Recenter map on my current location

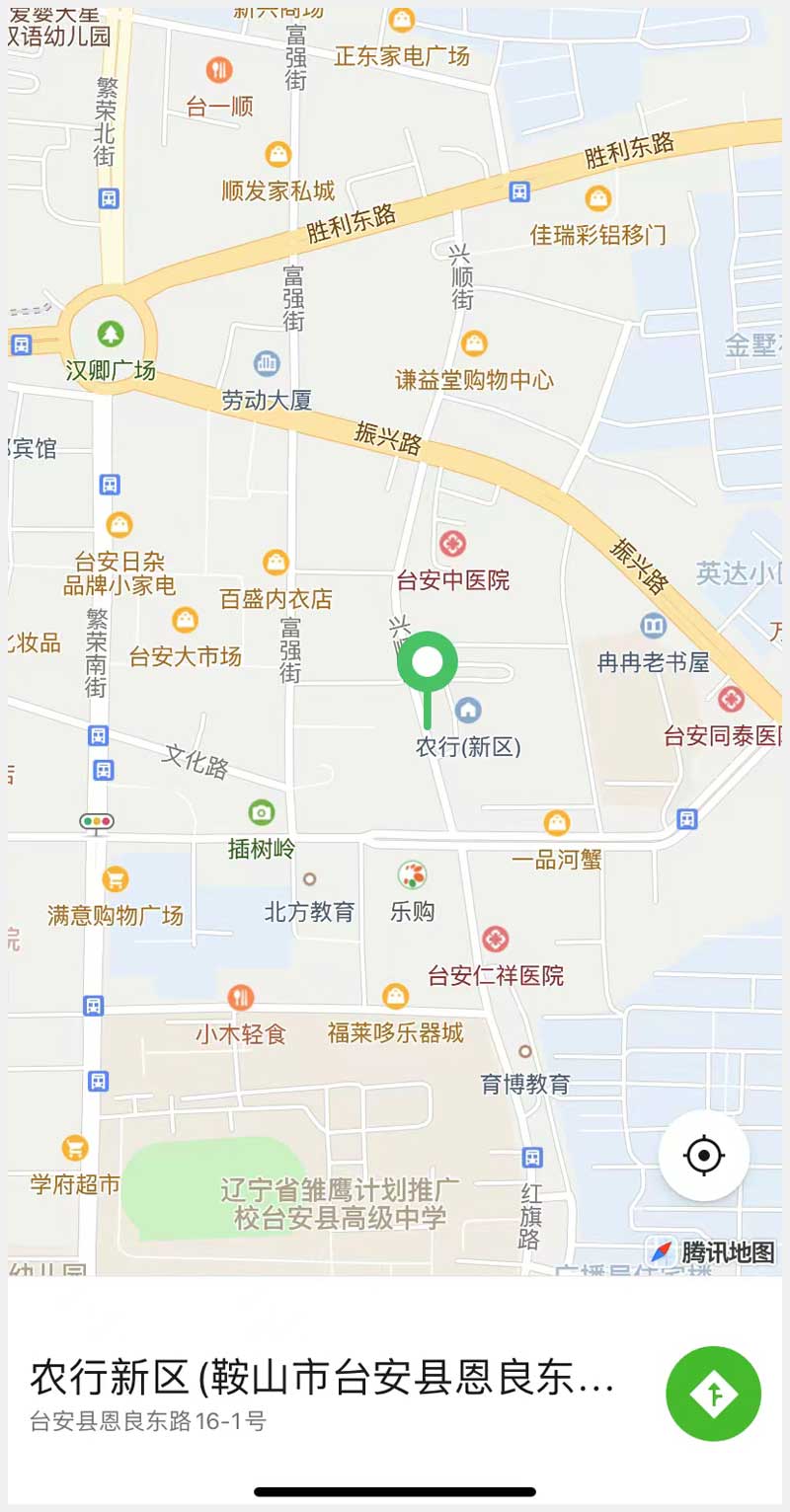point(704,1156)
